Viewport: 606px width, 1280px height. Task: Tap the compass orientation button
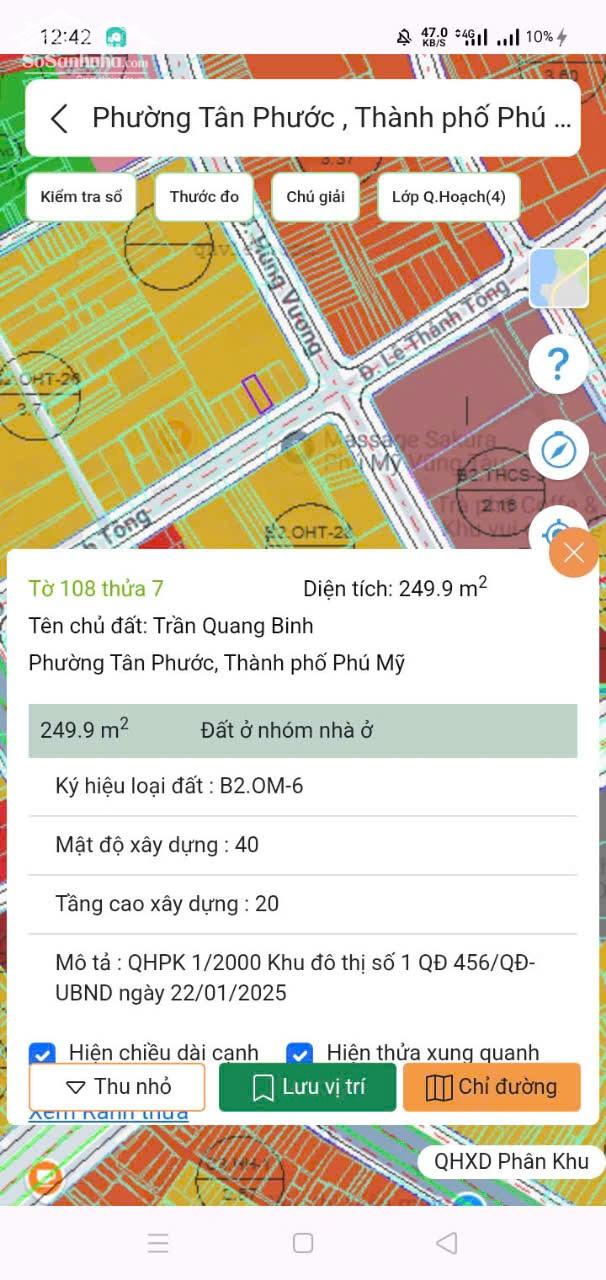[558, 451]
